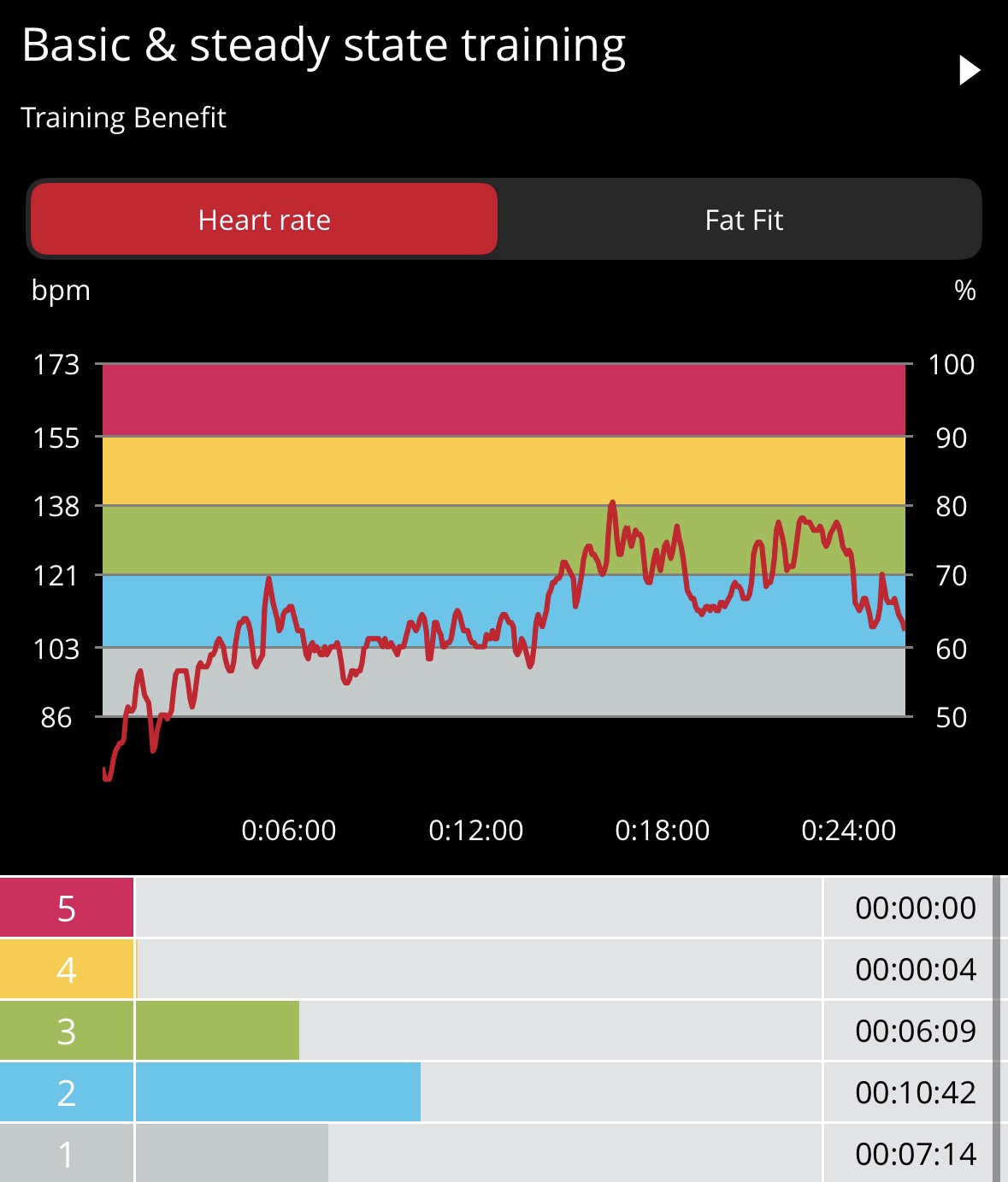Image resolution: width=1008 pixels, height=1182 pixels.
Task: Open training benefit details arrow
Action: click(969, 71)
